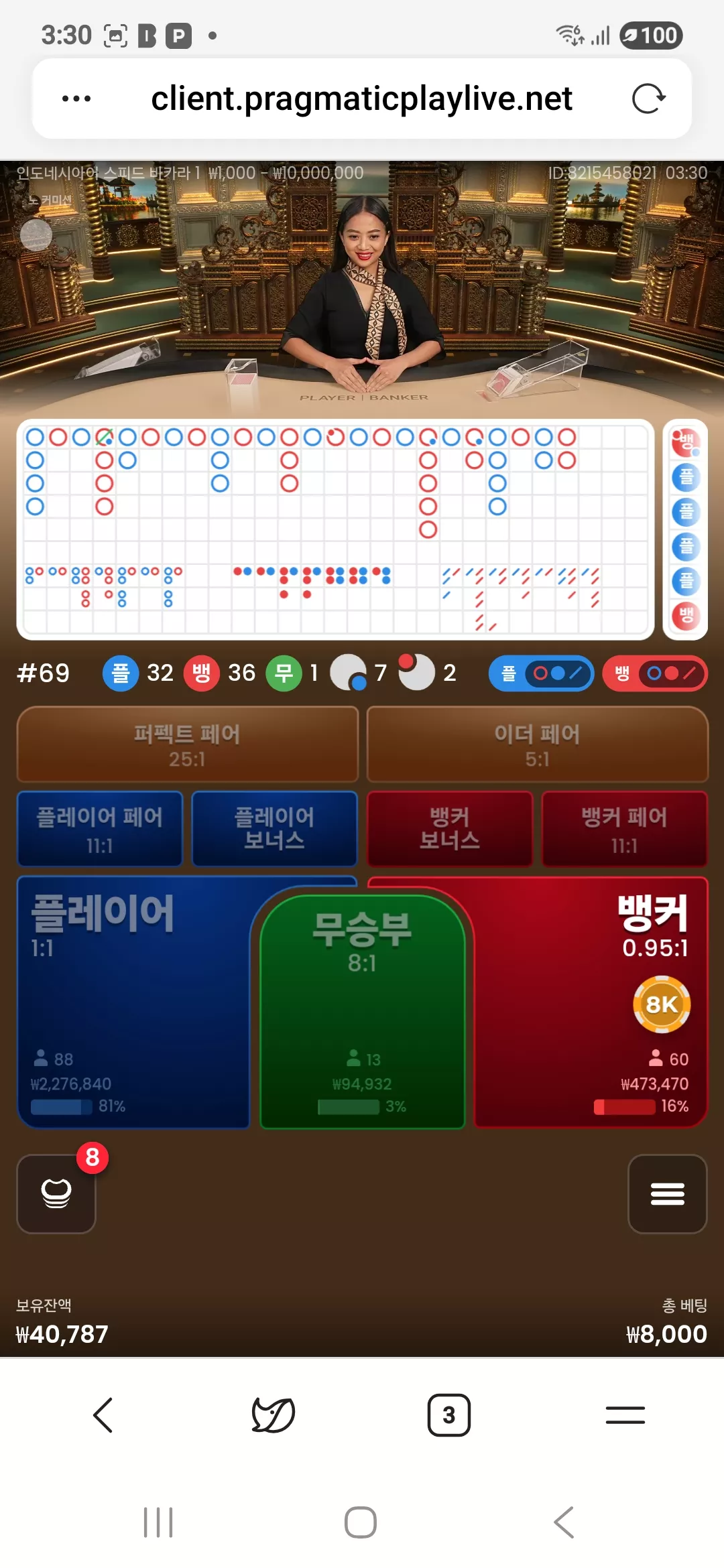Select the 뱅커 보너스 bet
Image resolution: width=724 pixels, height=1568 pixels.
coord(450,830)
